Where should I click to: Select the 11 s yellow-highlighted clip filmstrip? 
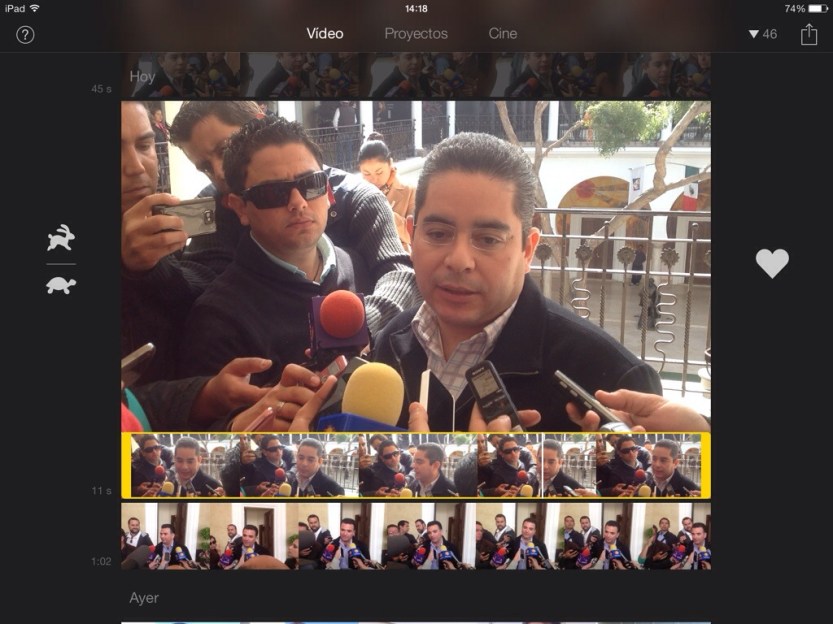416,465
